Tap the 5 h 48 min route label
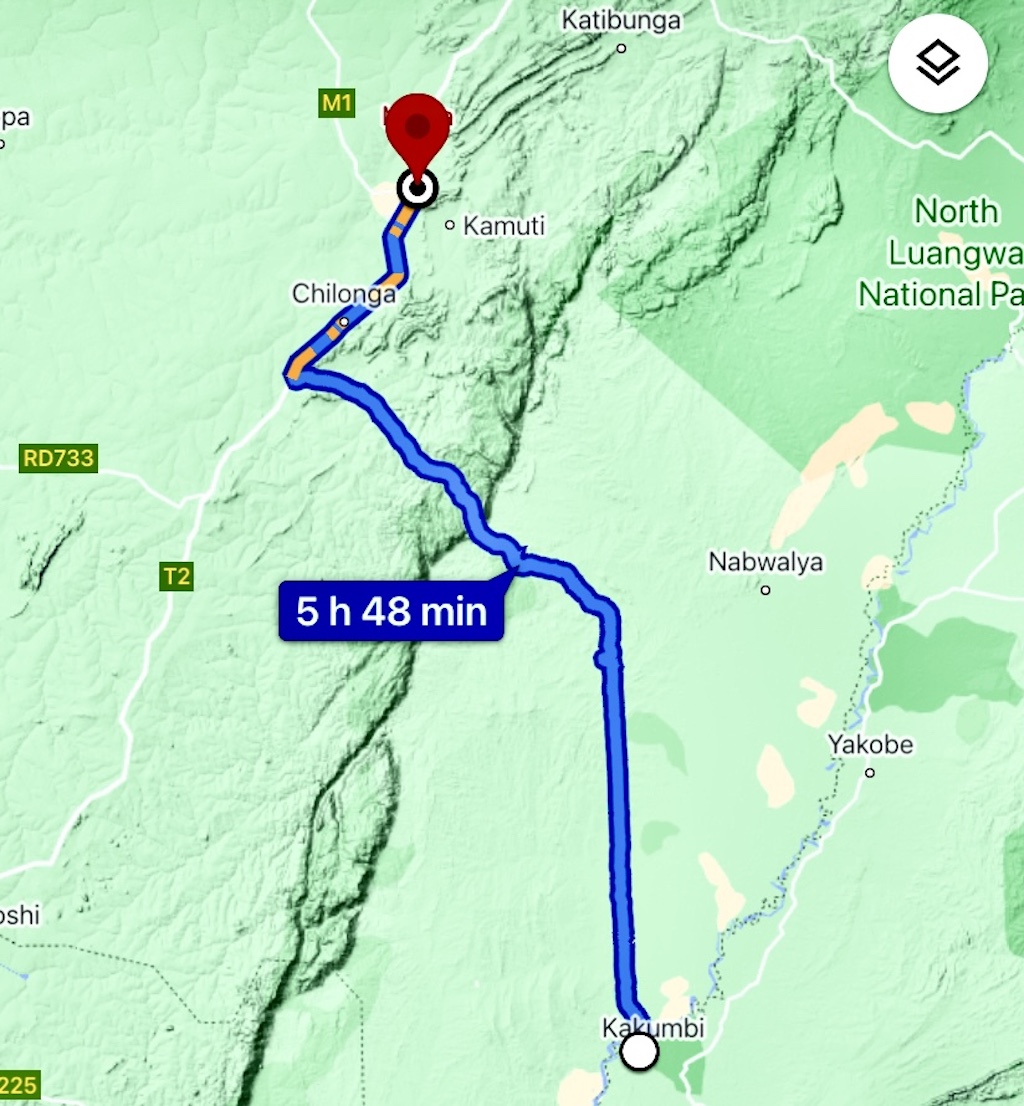Screen dimensions: 1024x1106 tap(392, 610)
